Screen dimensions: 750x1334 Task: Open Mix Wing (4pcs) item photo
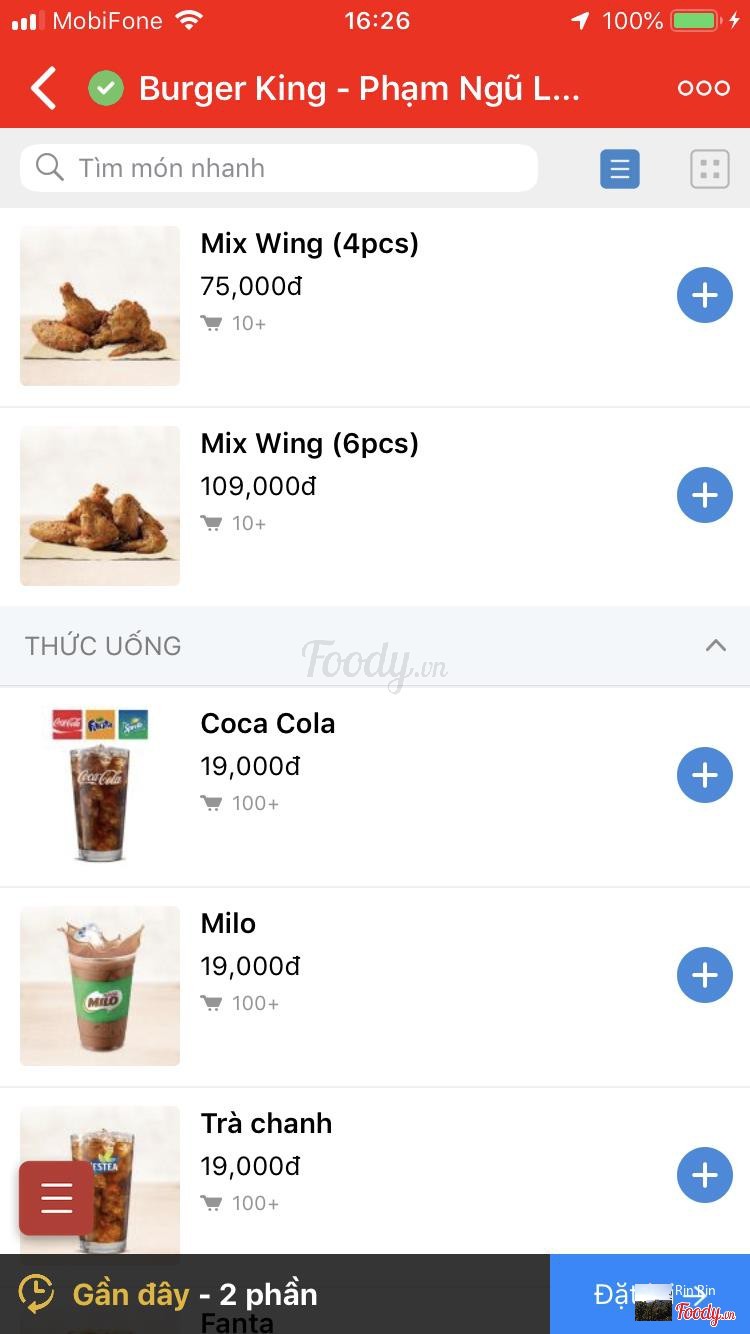(100, 306)
